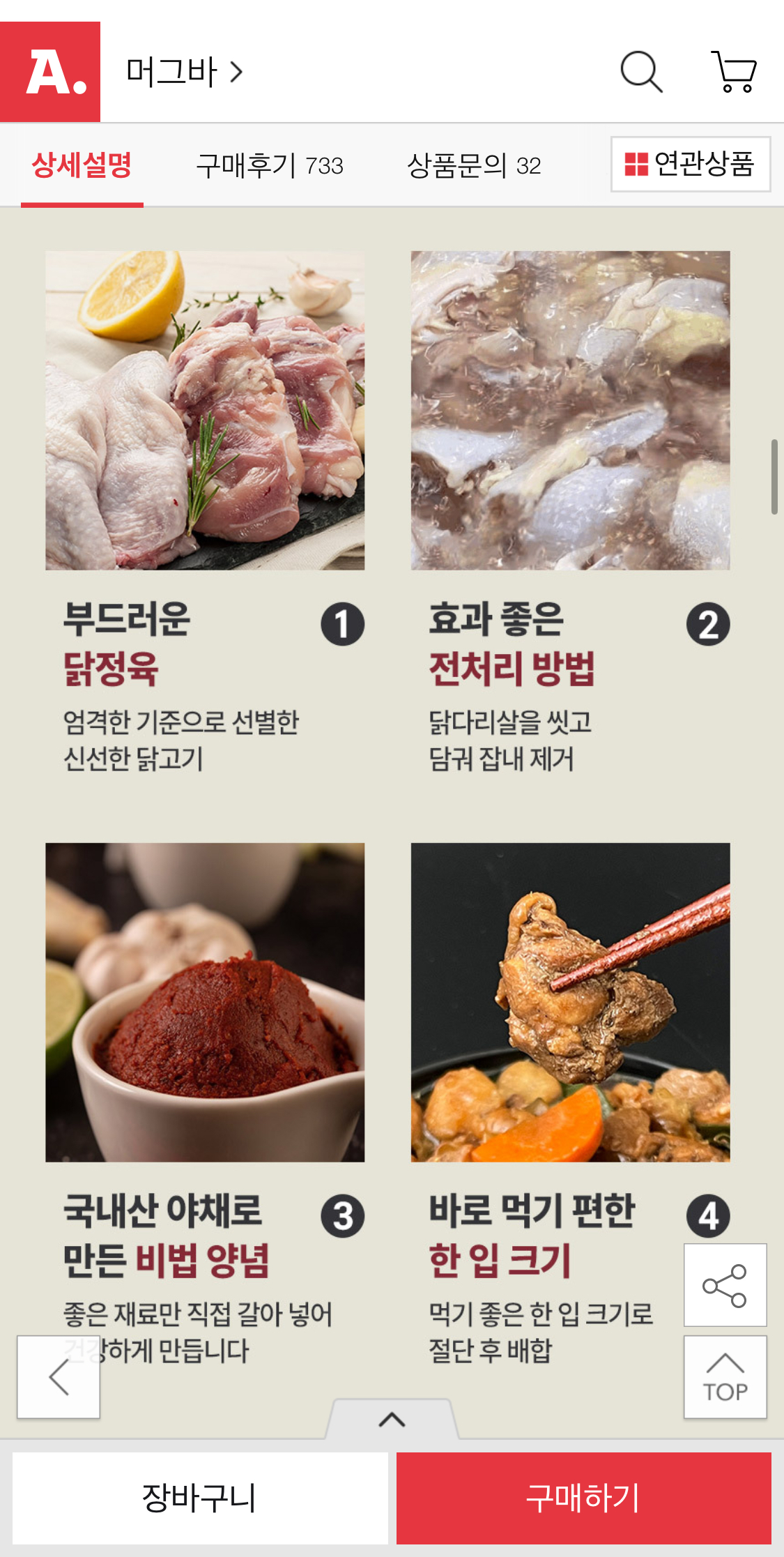The width and height of the screenshot is (784, 1557).
Task: Tap 구매하기 to buy now
Action: click(x=583, y=1498)
